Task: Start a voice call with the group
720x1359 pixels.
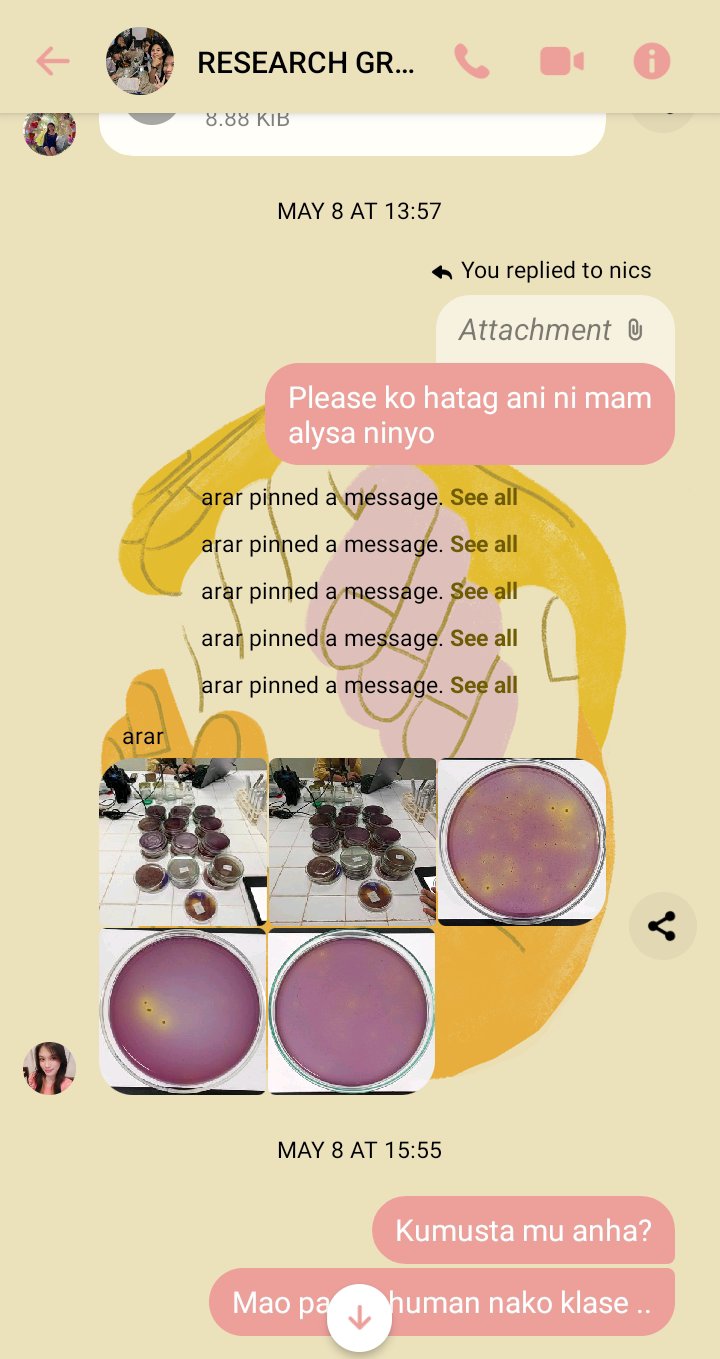Action: (x=471, y=62)
